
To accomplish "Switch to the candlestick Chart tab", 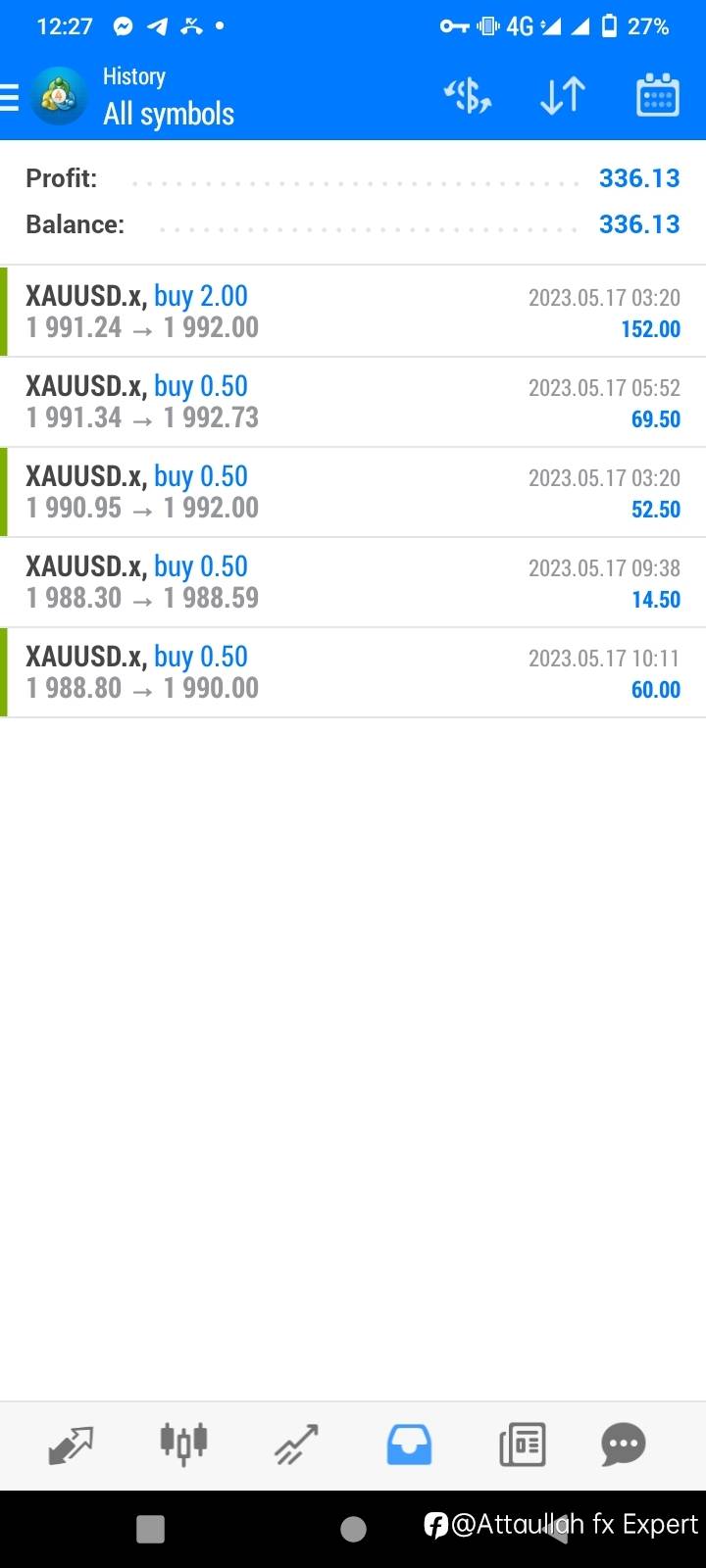I will tap(183, 1445).
